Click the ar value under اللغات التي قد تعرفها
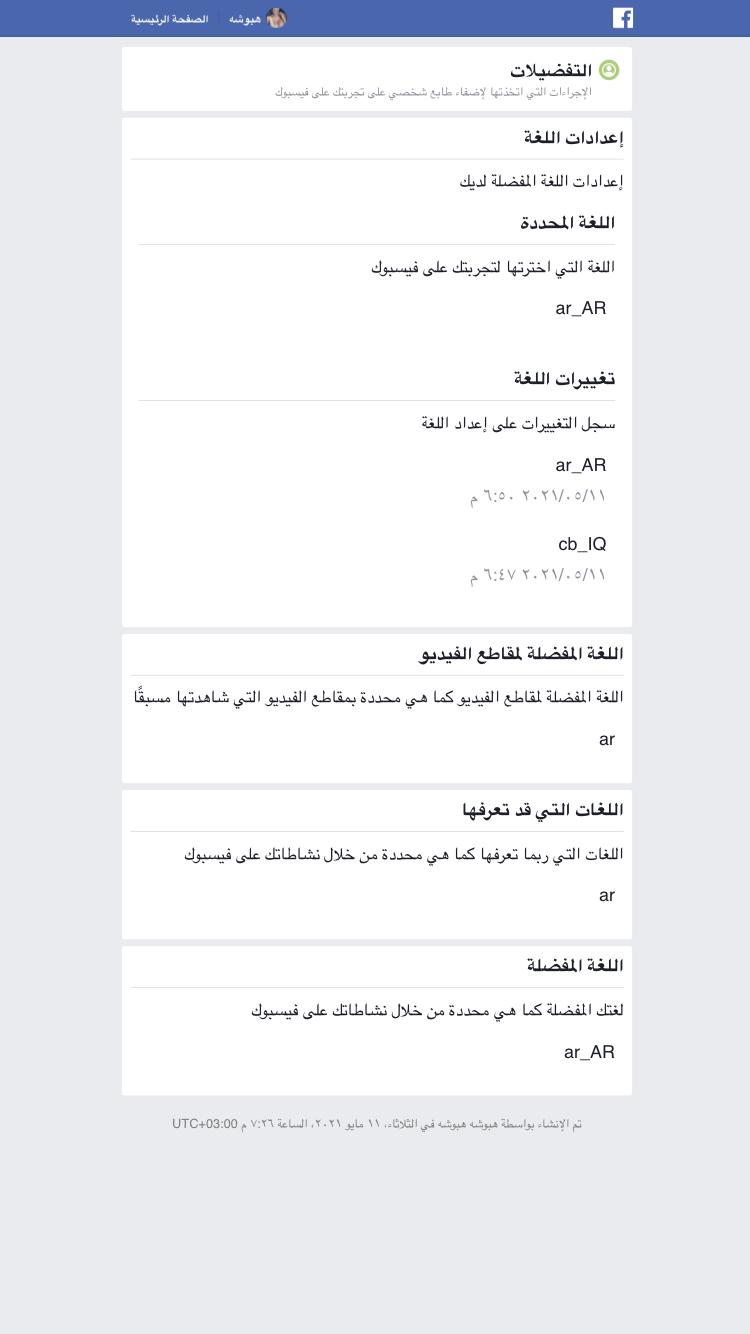 point(607,895)
